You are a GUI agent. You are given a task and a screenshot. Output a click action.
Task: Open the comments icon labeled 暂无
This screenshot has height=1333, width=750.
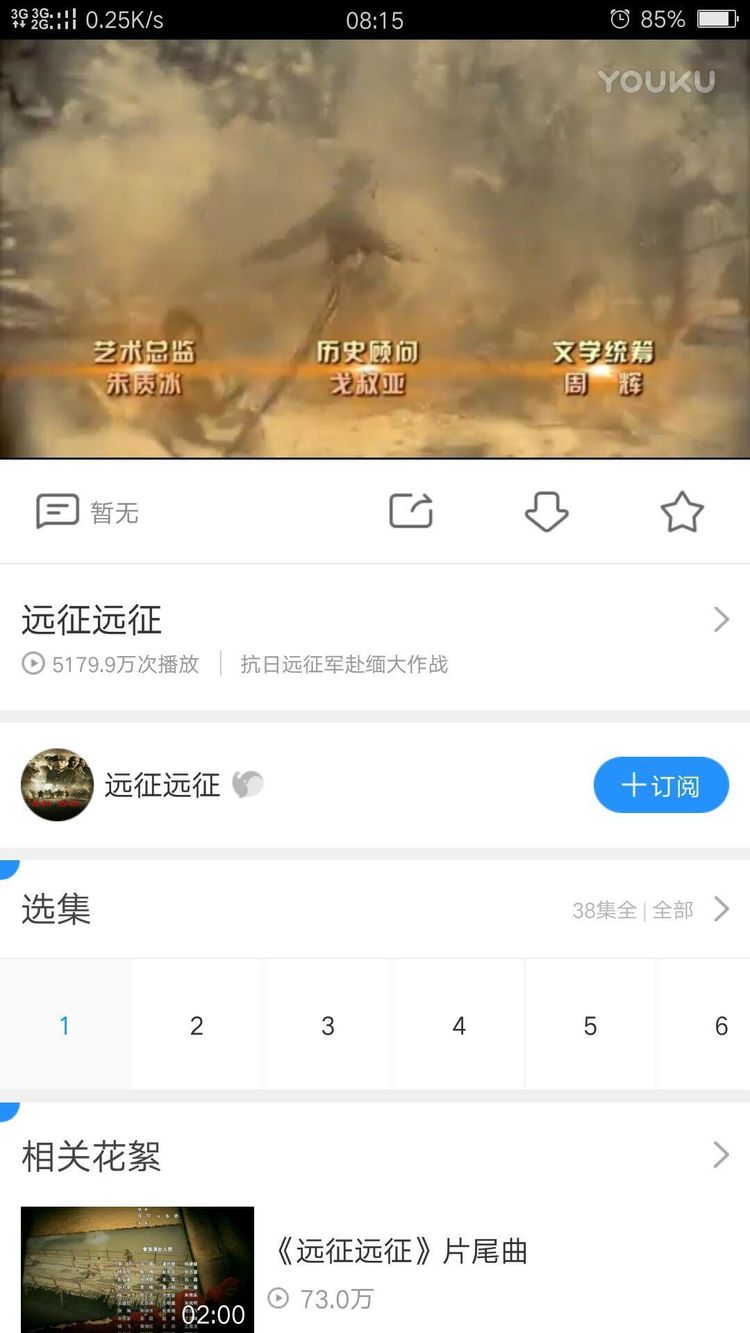coord(58,512)
